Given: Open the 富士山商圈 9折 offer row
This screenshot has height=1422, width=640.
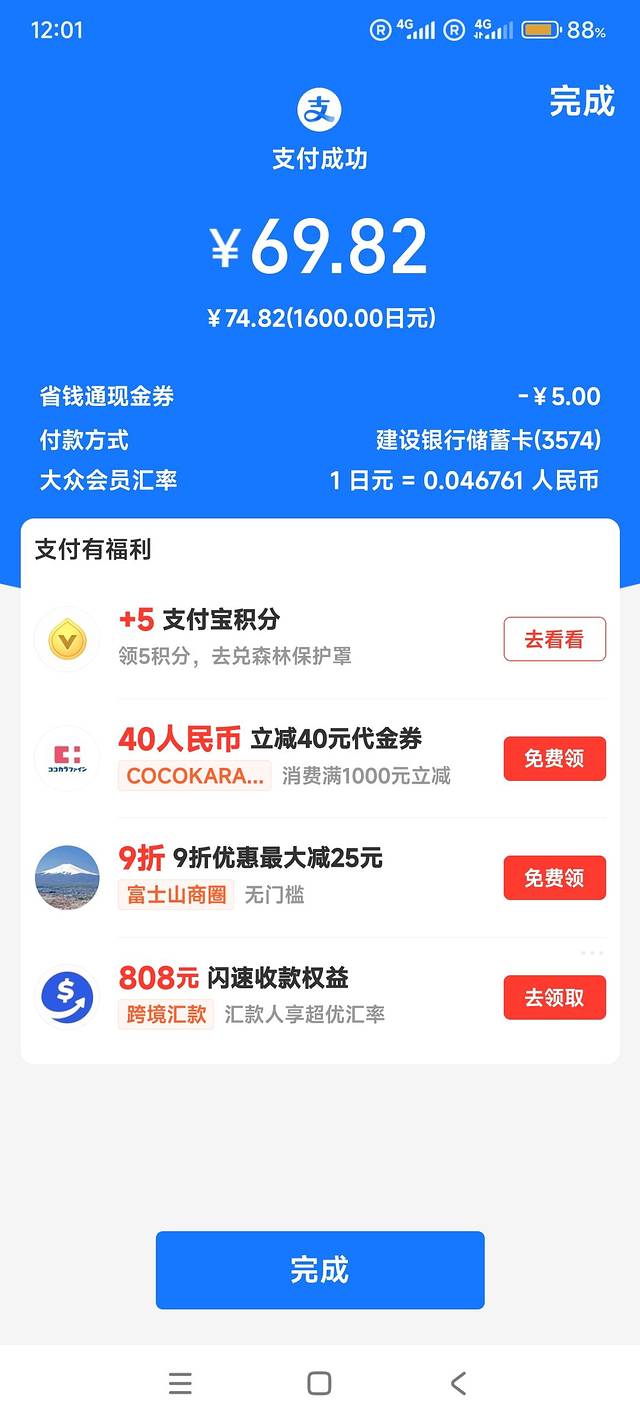Looking at the screenshot, I should (x=300, y=877).
